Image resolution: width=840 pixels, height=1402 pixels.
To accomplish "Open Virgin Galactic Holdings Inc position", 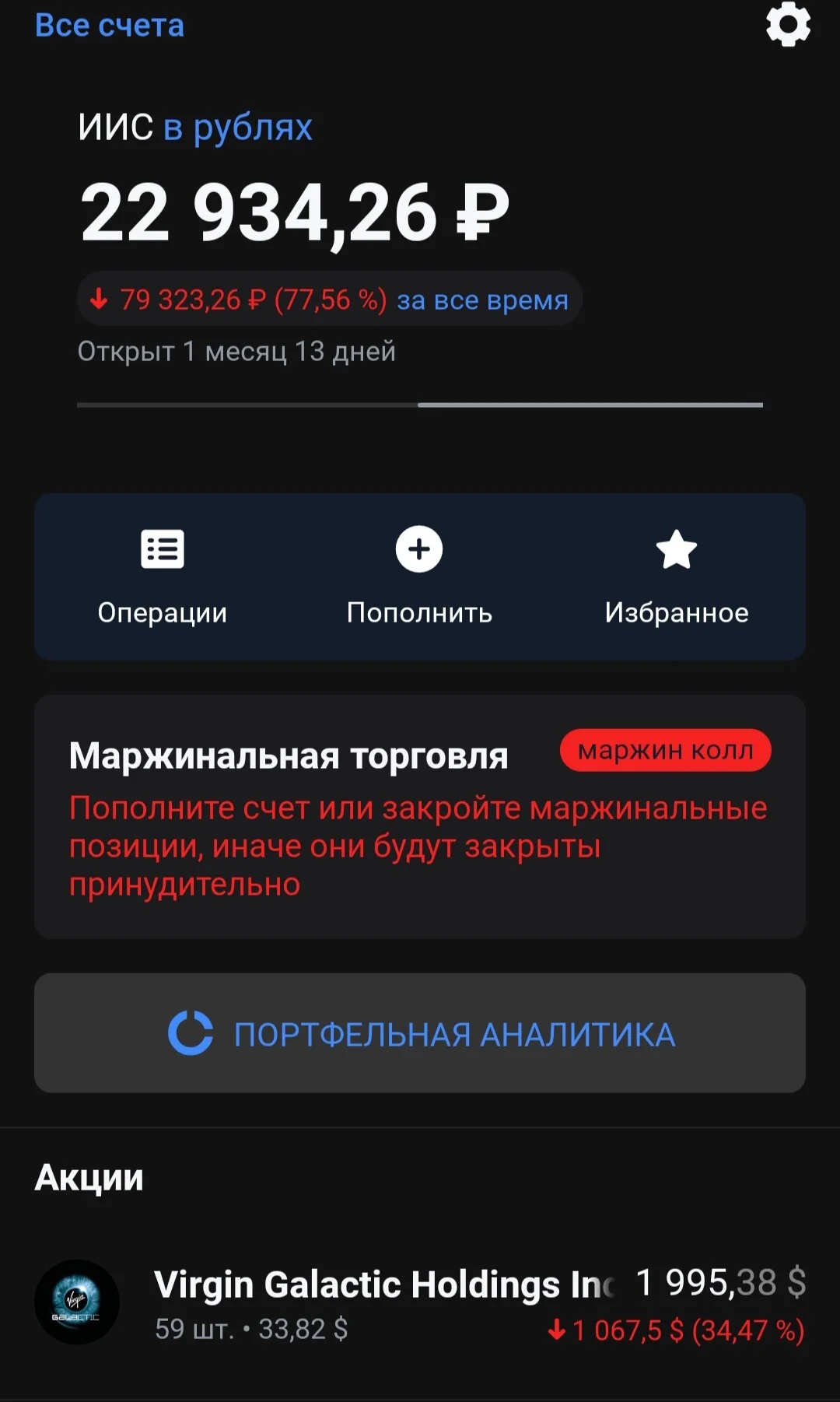I will tap(420, 1302).
